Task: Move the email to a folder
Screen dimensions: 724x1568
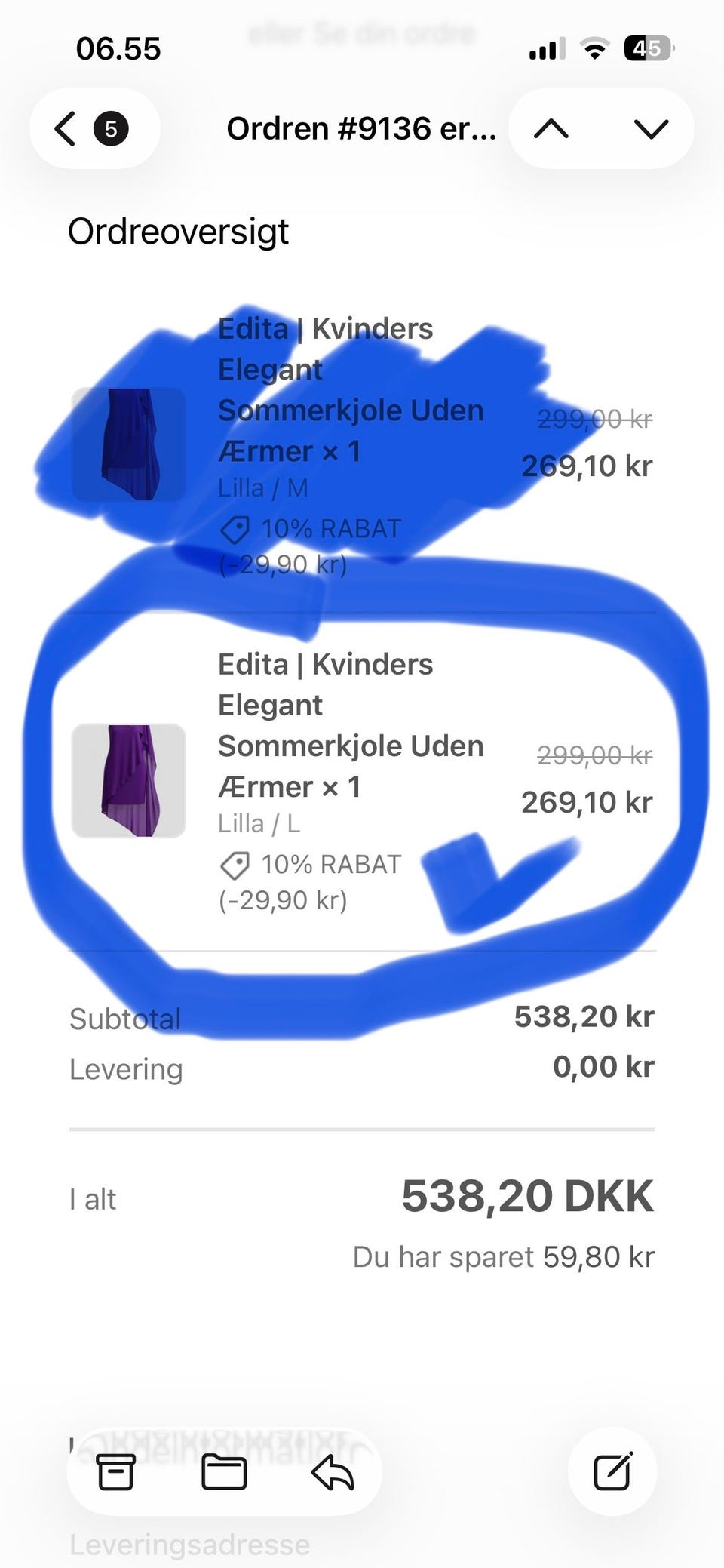Action: click(x=224, y=1471)
